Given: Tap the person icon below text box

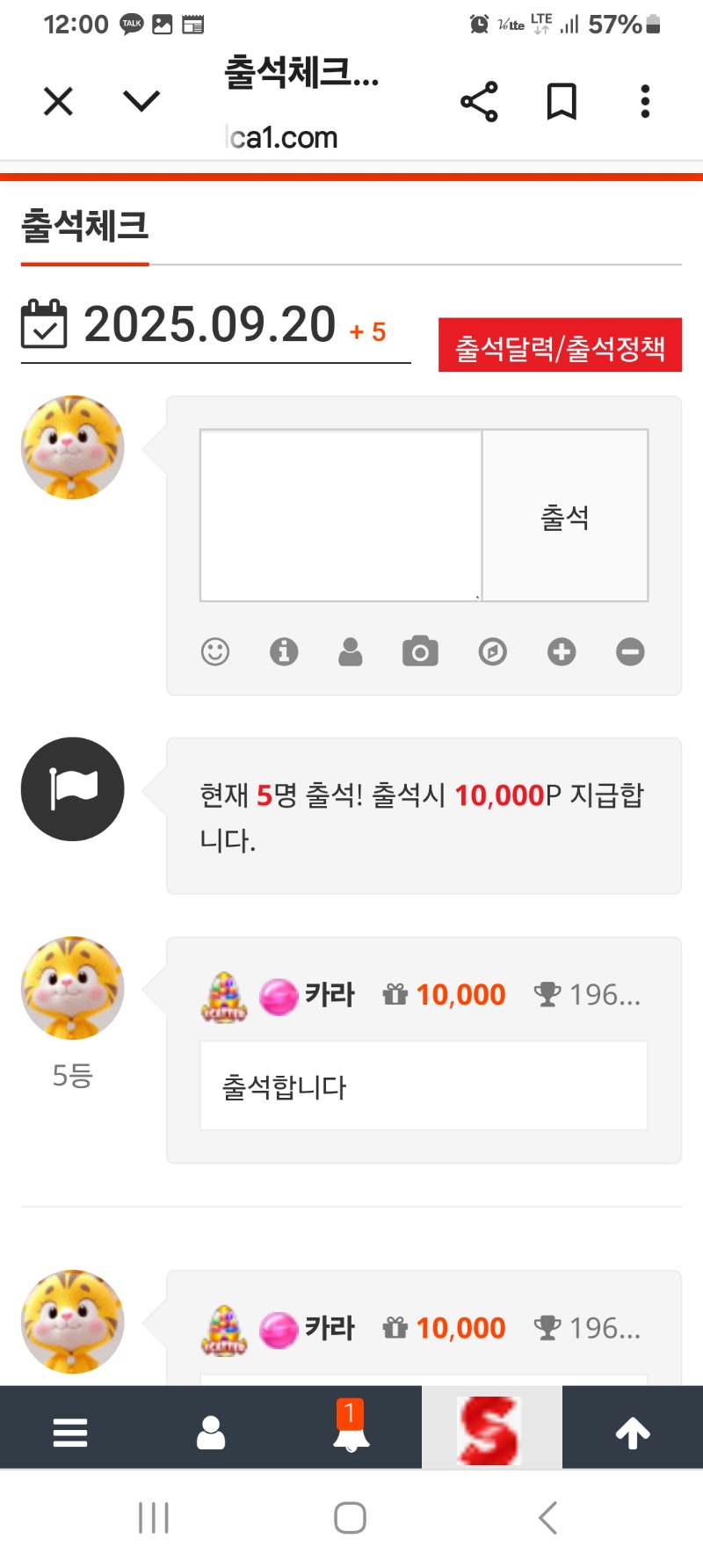Looking at the screenshot, I should click(351, 651).
